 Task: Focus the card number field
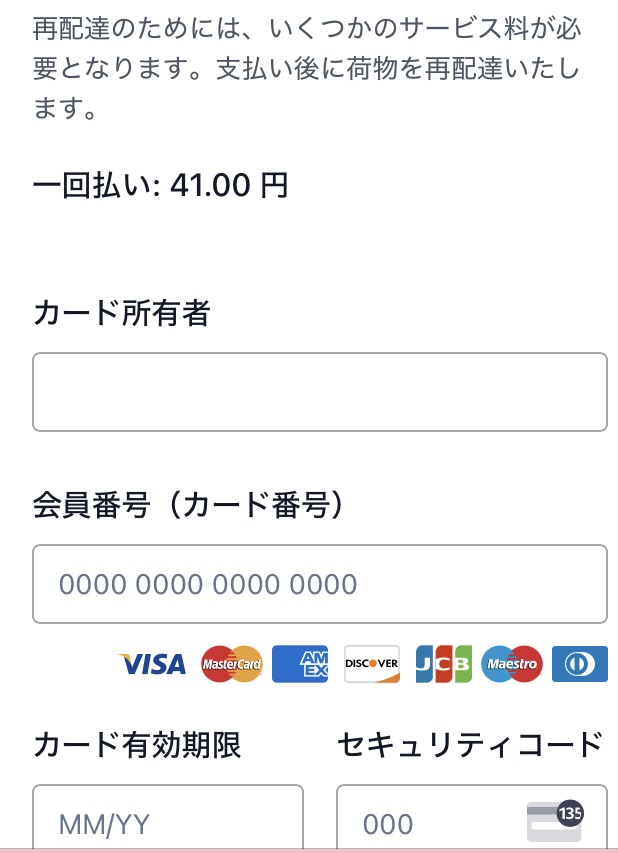coord(319,584)
